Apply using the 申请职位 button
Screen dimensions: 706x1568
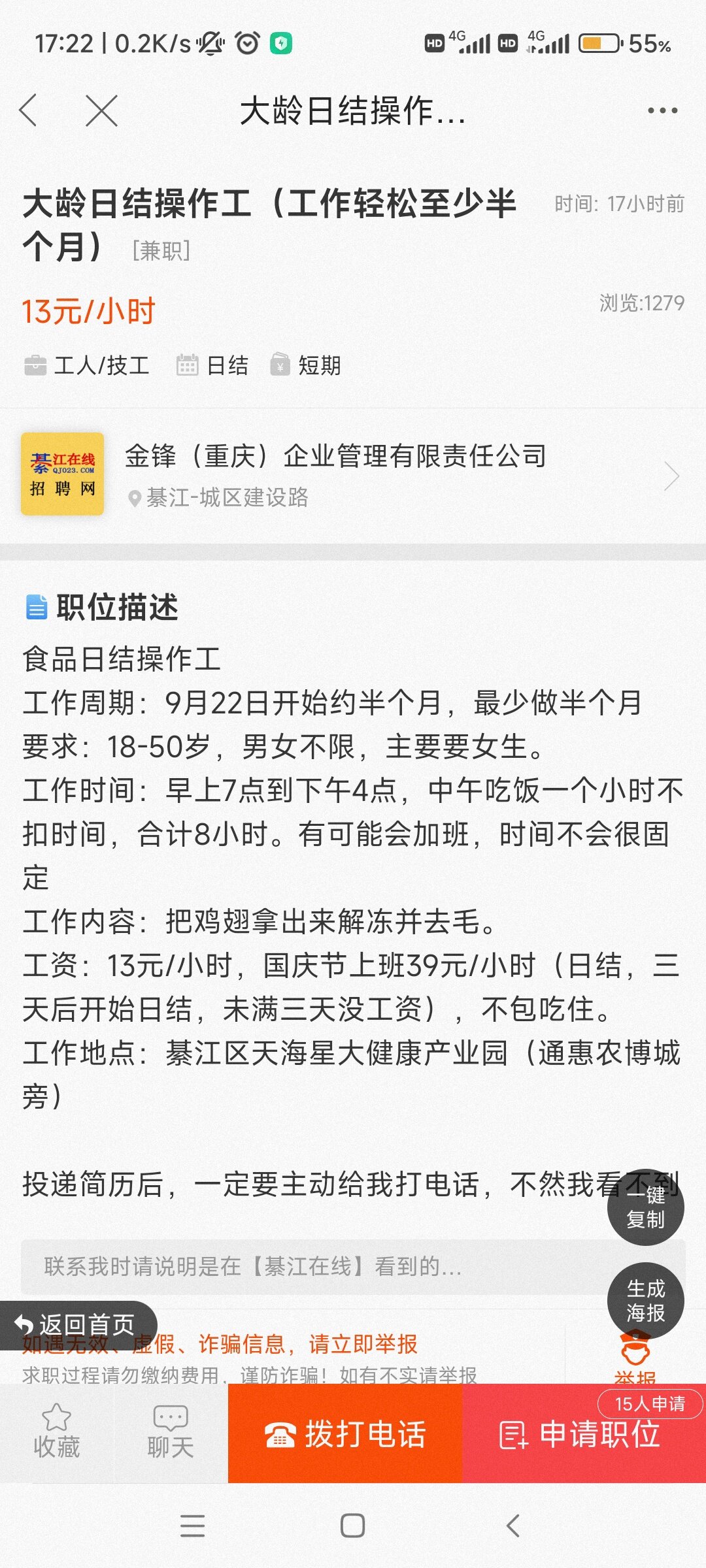584,1433
